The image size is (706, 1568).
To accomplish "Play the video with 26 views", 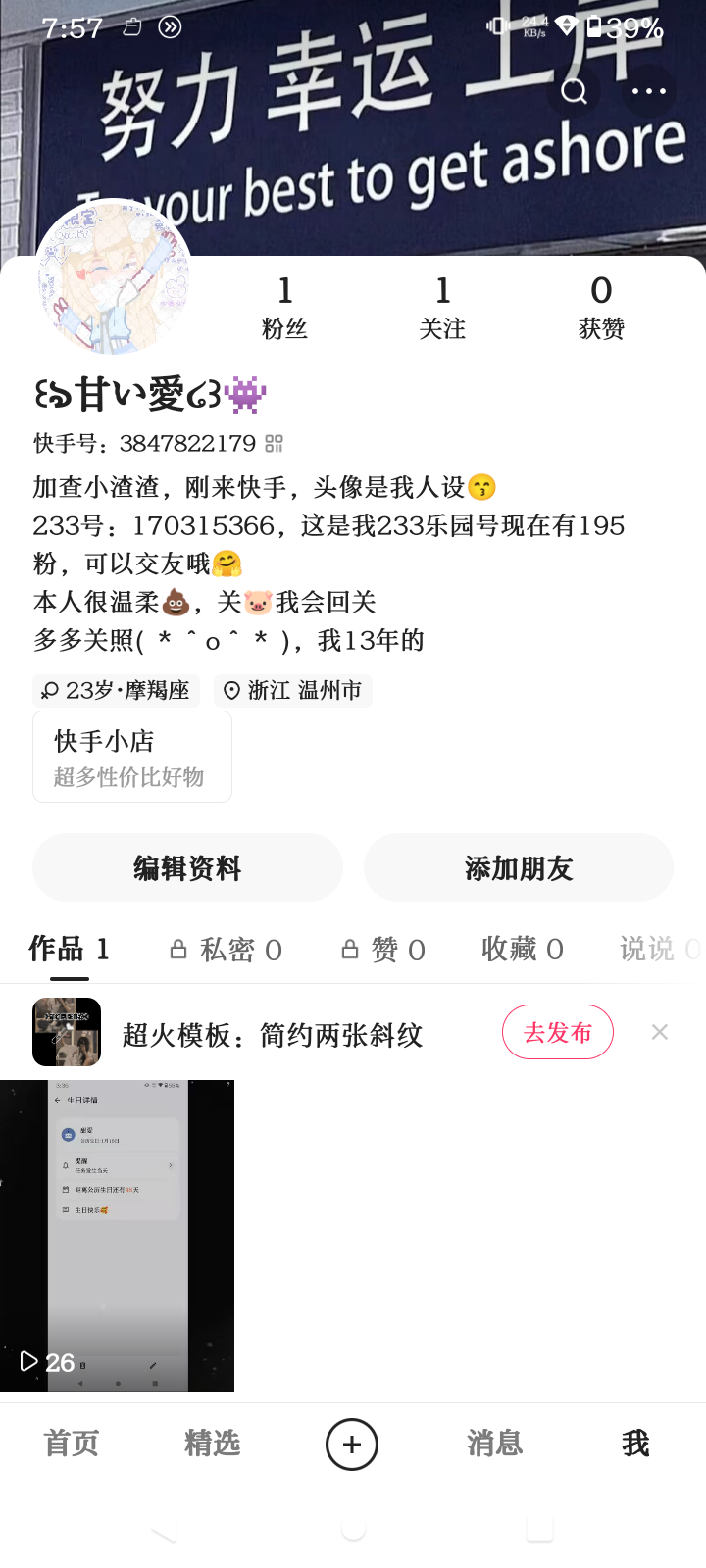I will (117, 1235).
